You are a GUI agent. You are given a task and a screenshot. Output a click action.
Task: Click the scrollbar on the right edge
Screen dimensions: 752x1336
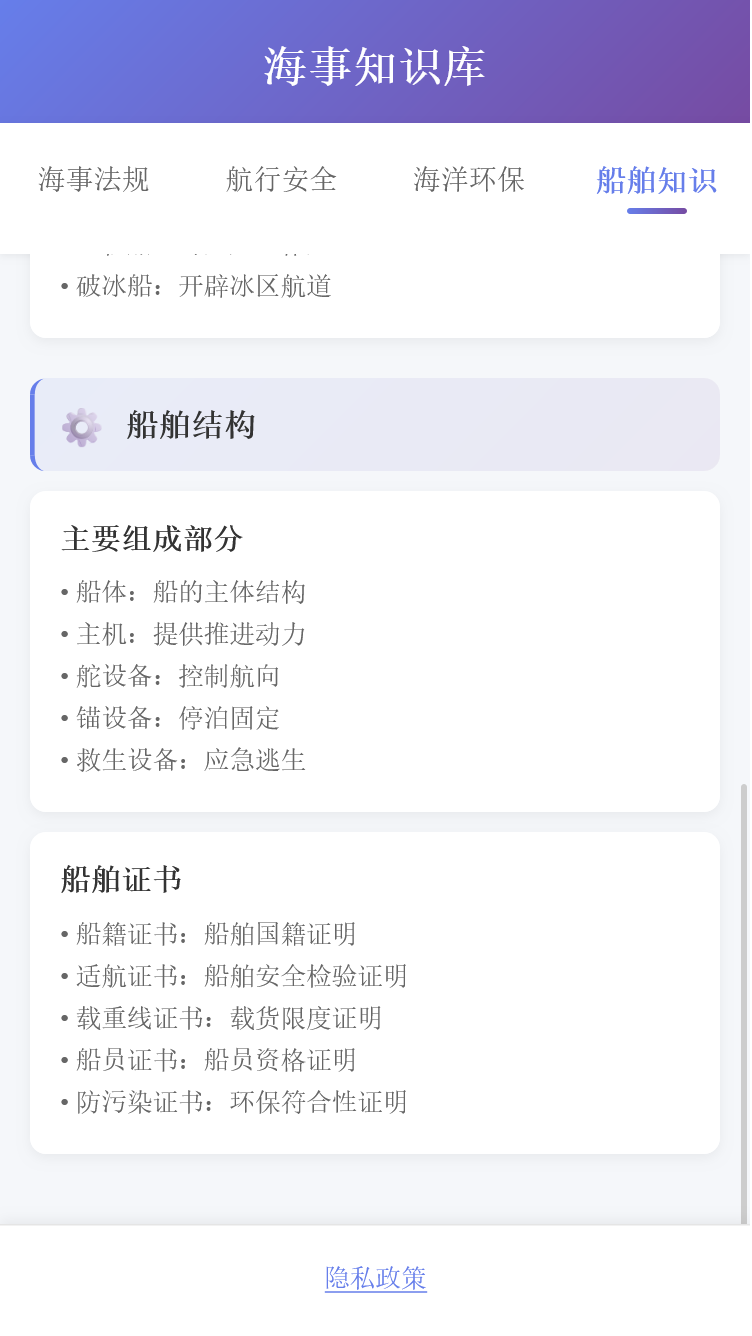pyautogui.click(x=747, y=900)
